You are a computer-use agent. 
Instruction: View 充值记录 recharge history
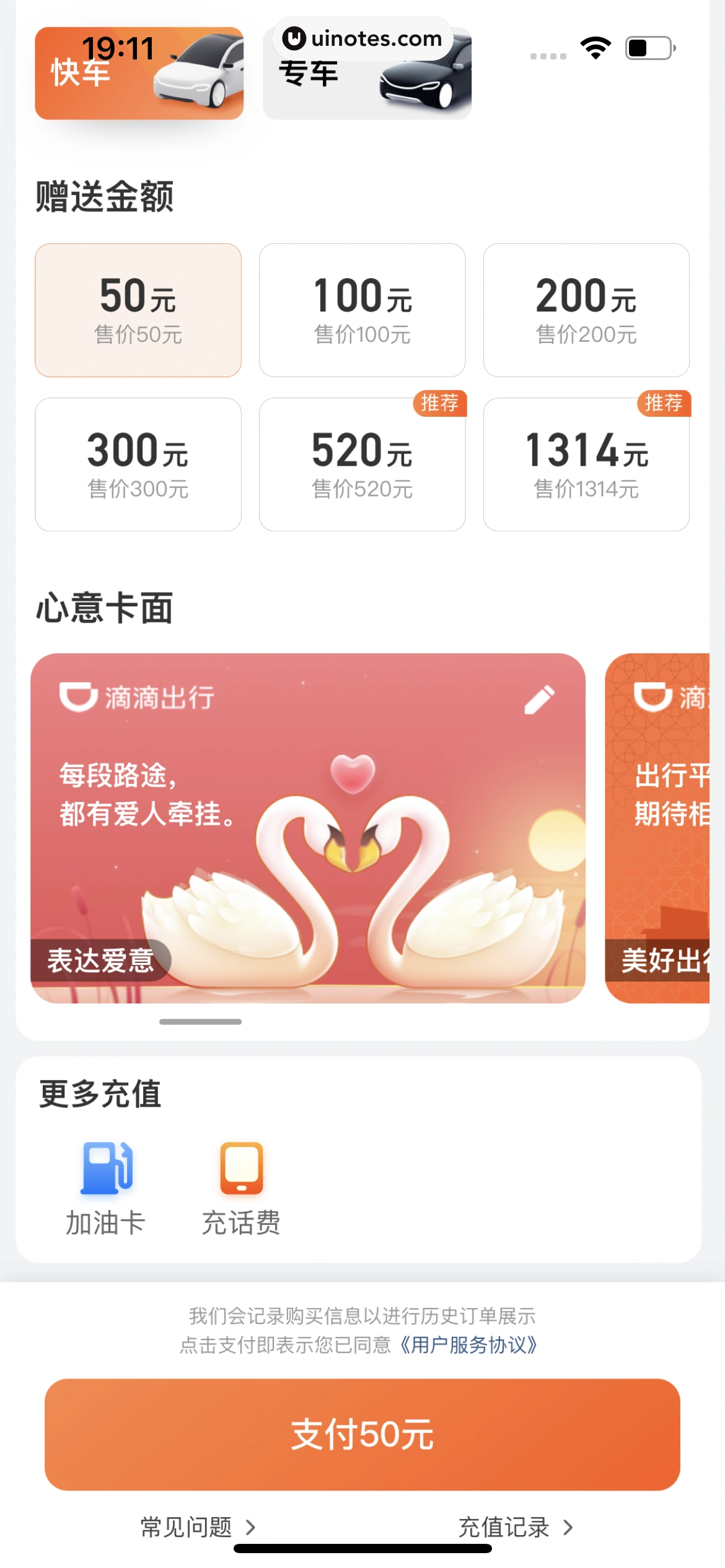(x=514, y=1527)
